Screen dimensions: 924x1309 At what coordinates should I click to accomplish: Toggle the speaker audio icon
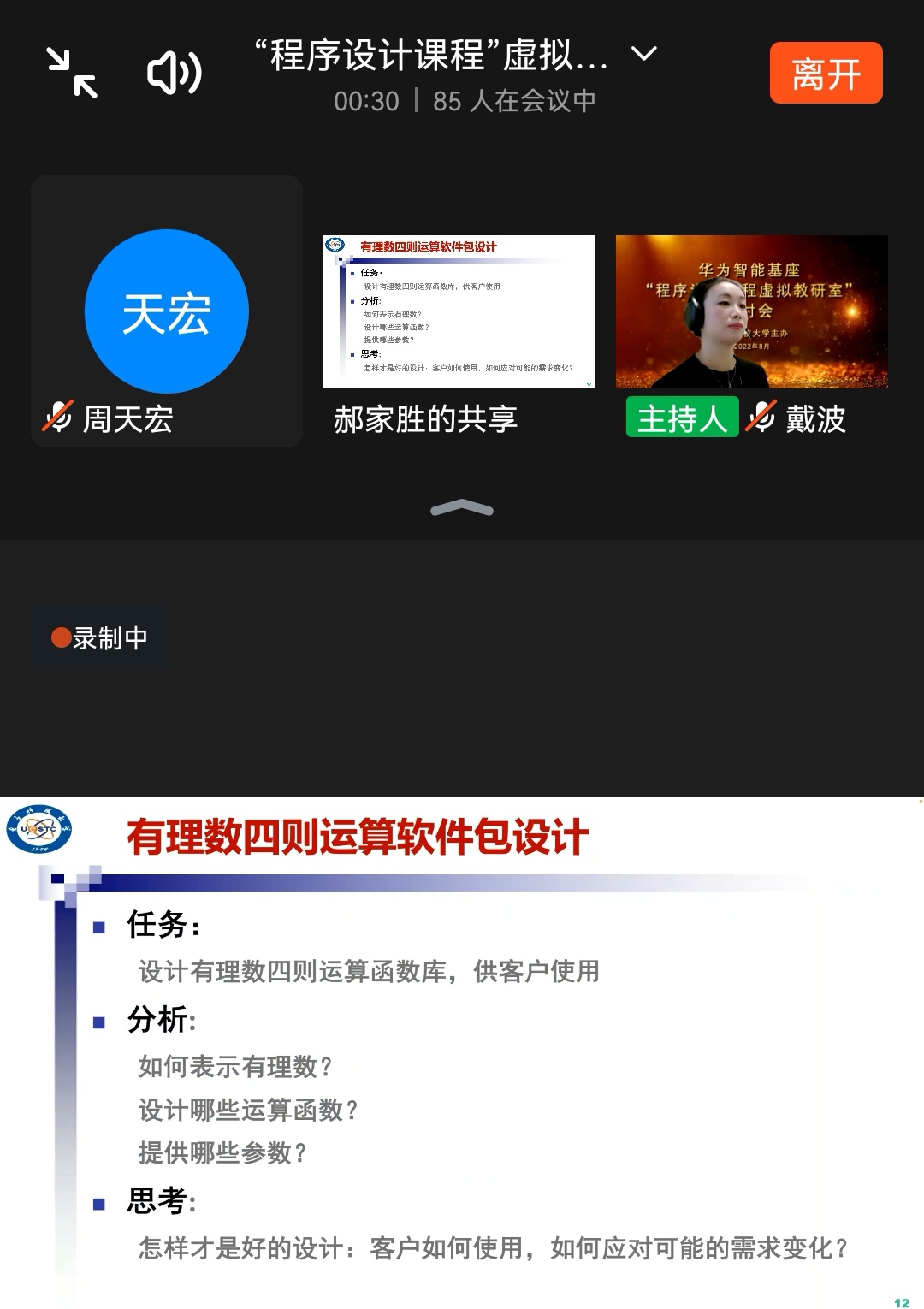[174, 73]
